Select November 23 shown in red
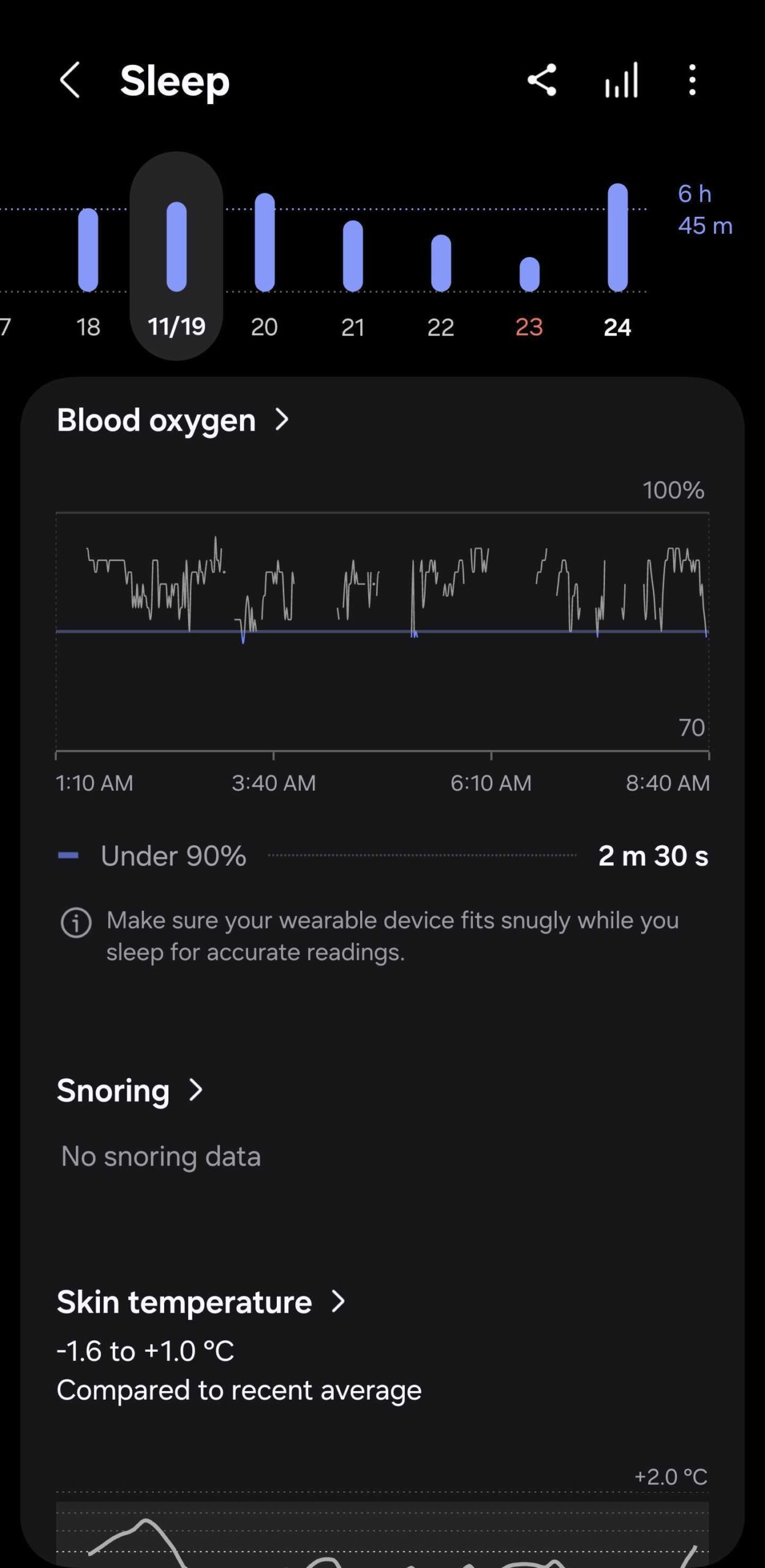The image size is (765, 1568). [x=529, y=327]
